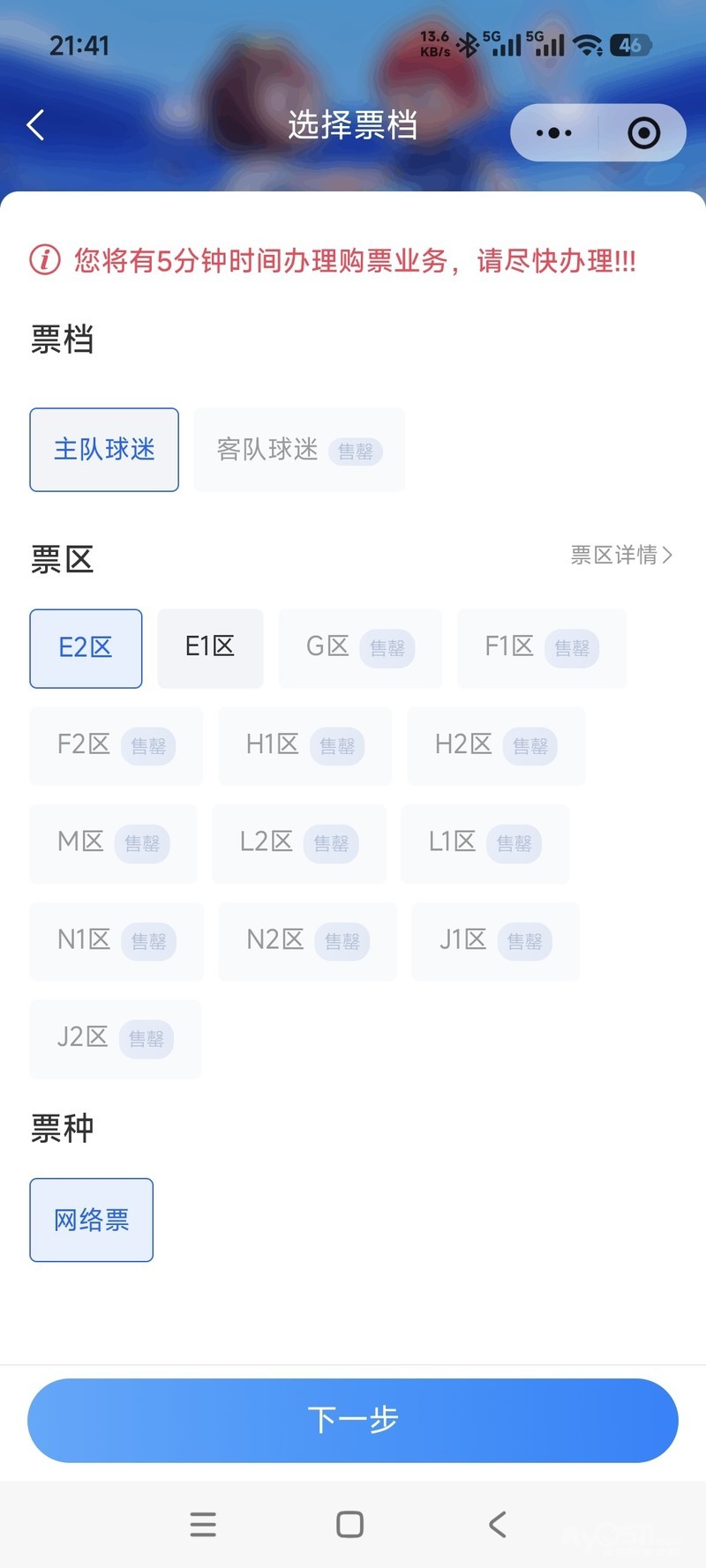This screenshot has height=1568, width=706.
Task: Go to the phone's home screen
Action: point(350,1524)
